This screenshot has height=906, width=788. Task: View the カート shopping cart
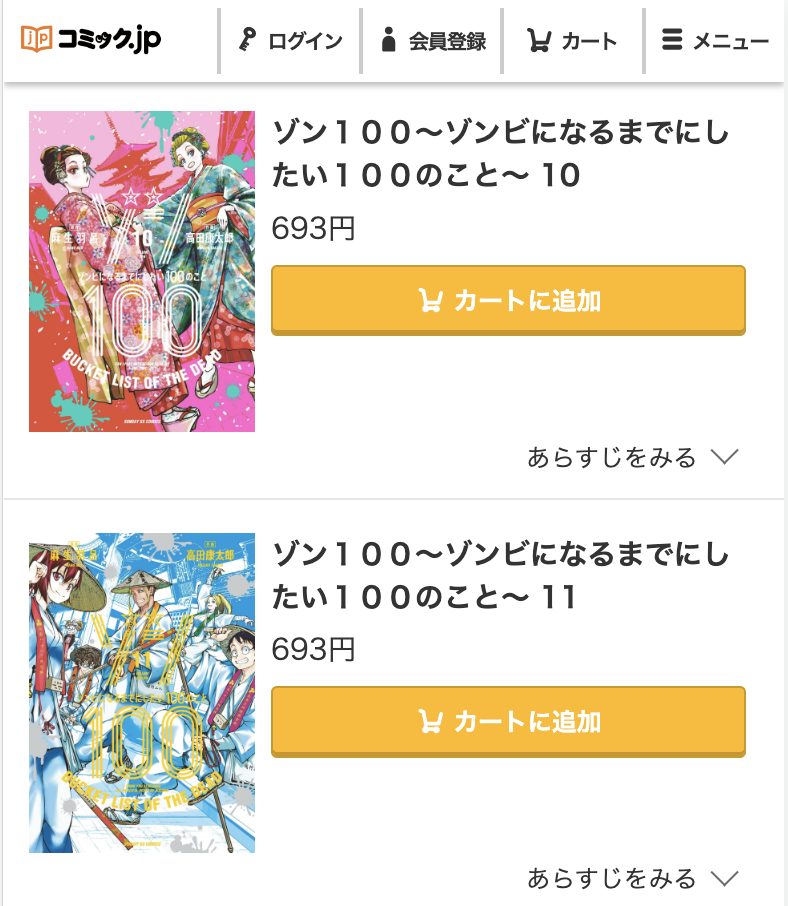pos(572,41)
